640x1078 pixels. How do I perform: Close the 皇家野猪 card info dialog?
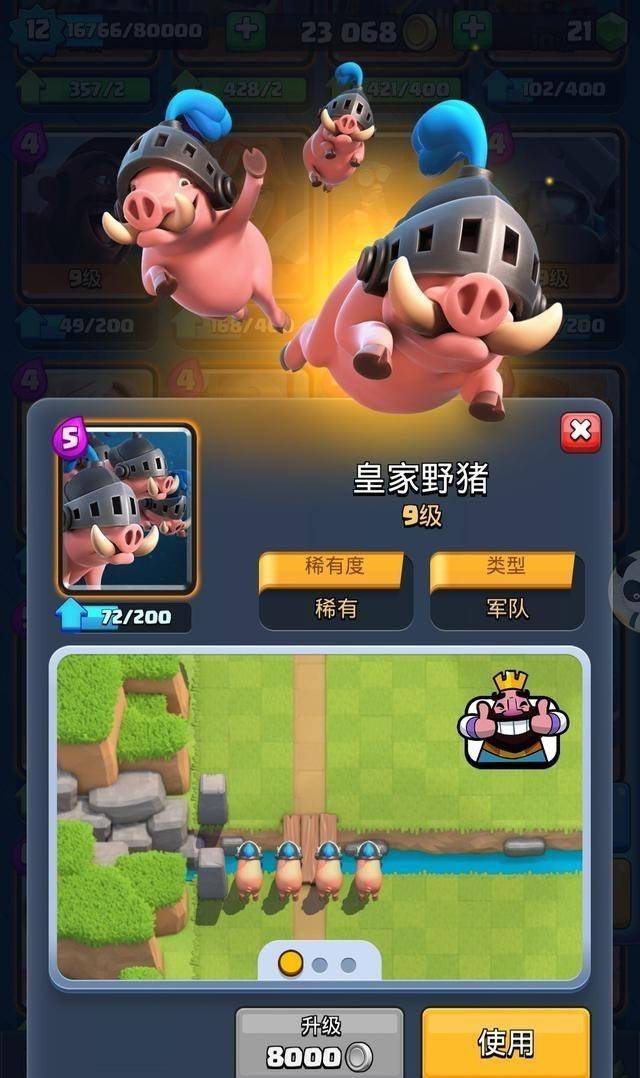[x=580, y=432]
